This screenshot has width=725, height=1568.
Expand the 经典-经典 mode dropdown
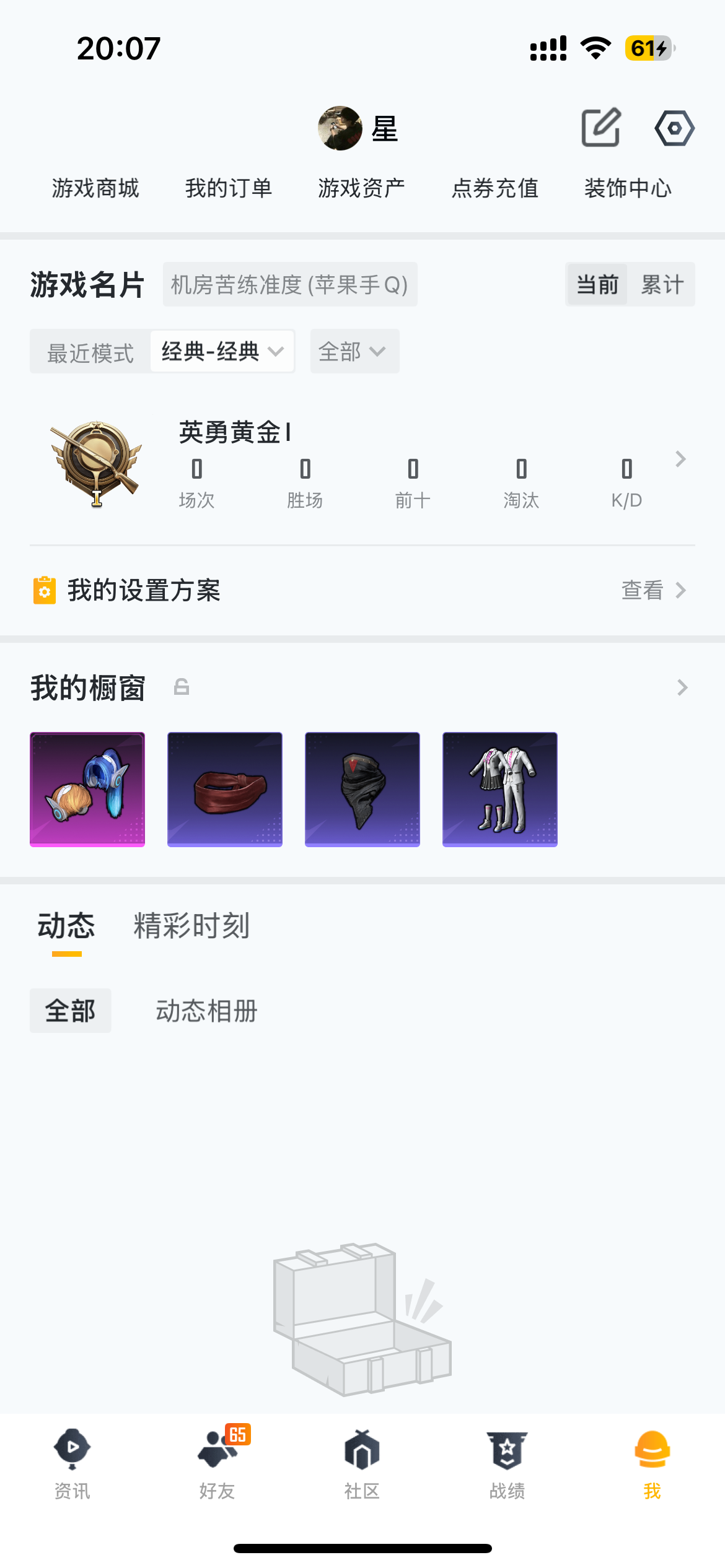222,351
